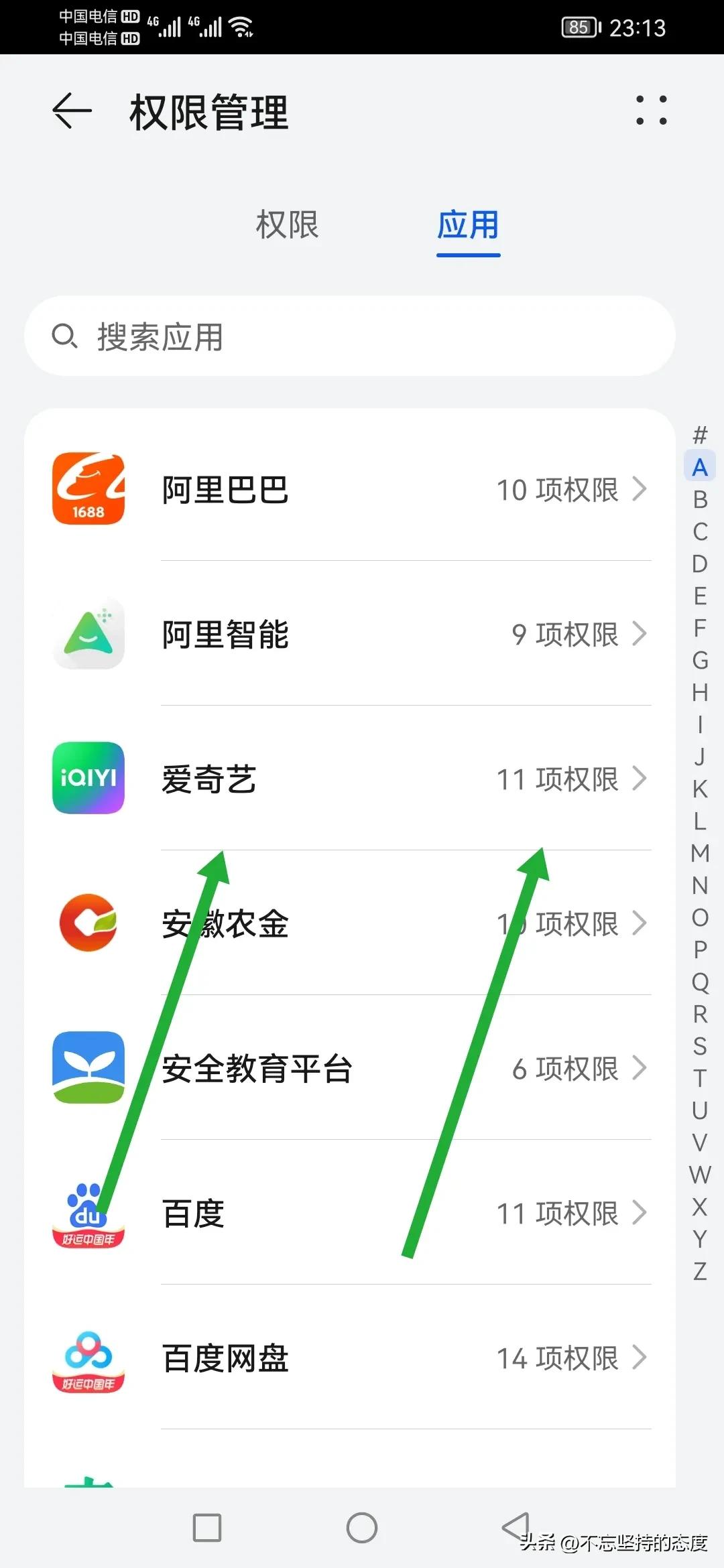Viewport: 724px width, 1568px height.
Task: Tap the back arrow to exit 权限管理
Action: tap(70, 111)
